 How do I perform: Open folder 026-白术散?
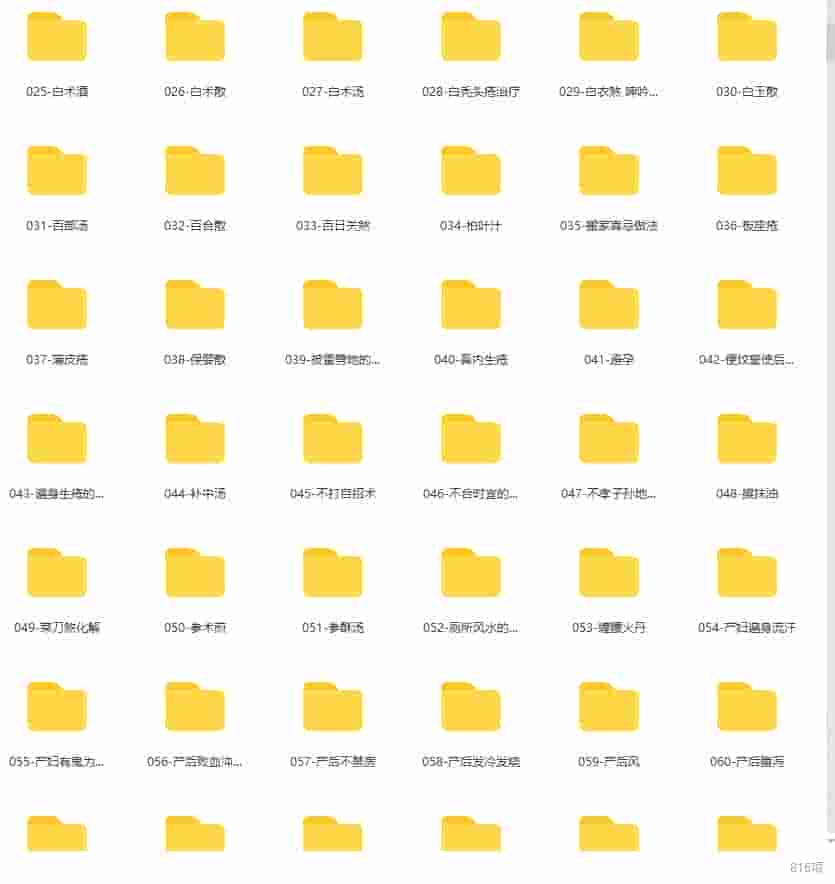pyautogui.click(x=195, y=38)
